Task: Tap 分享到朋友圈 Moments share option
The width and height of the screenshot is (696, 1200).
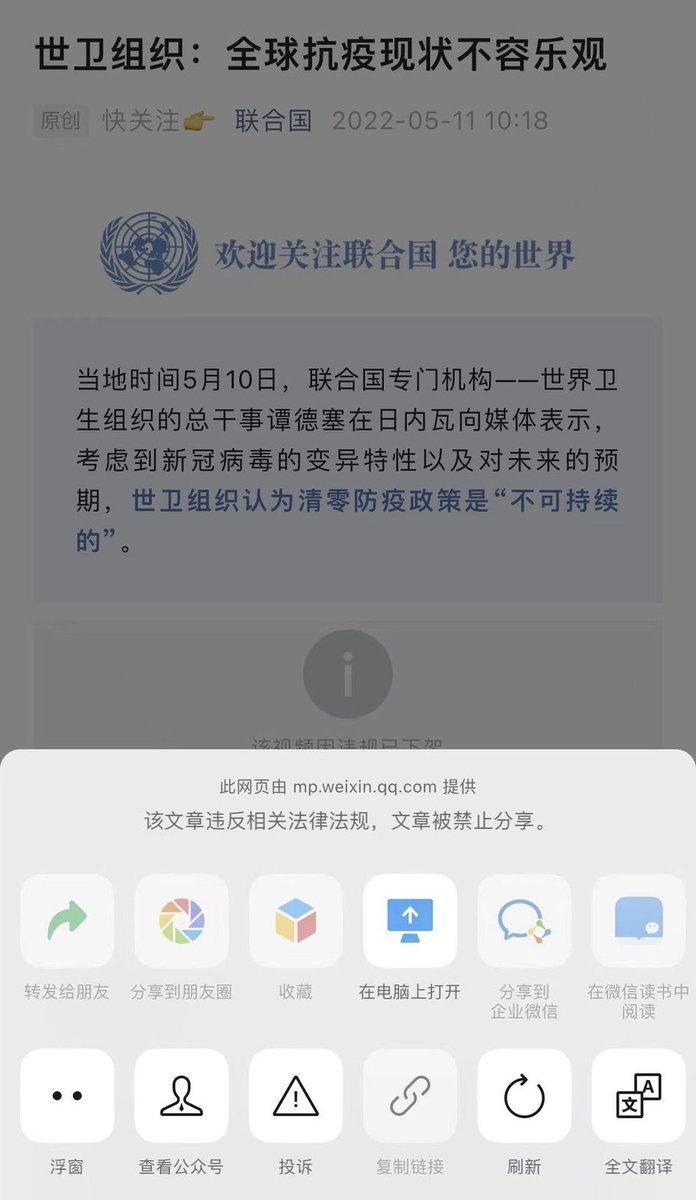Action: (181, 921)
